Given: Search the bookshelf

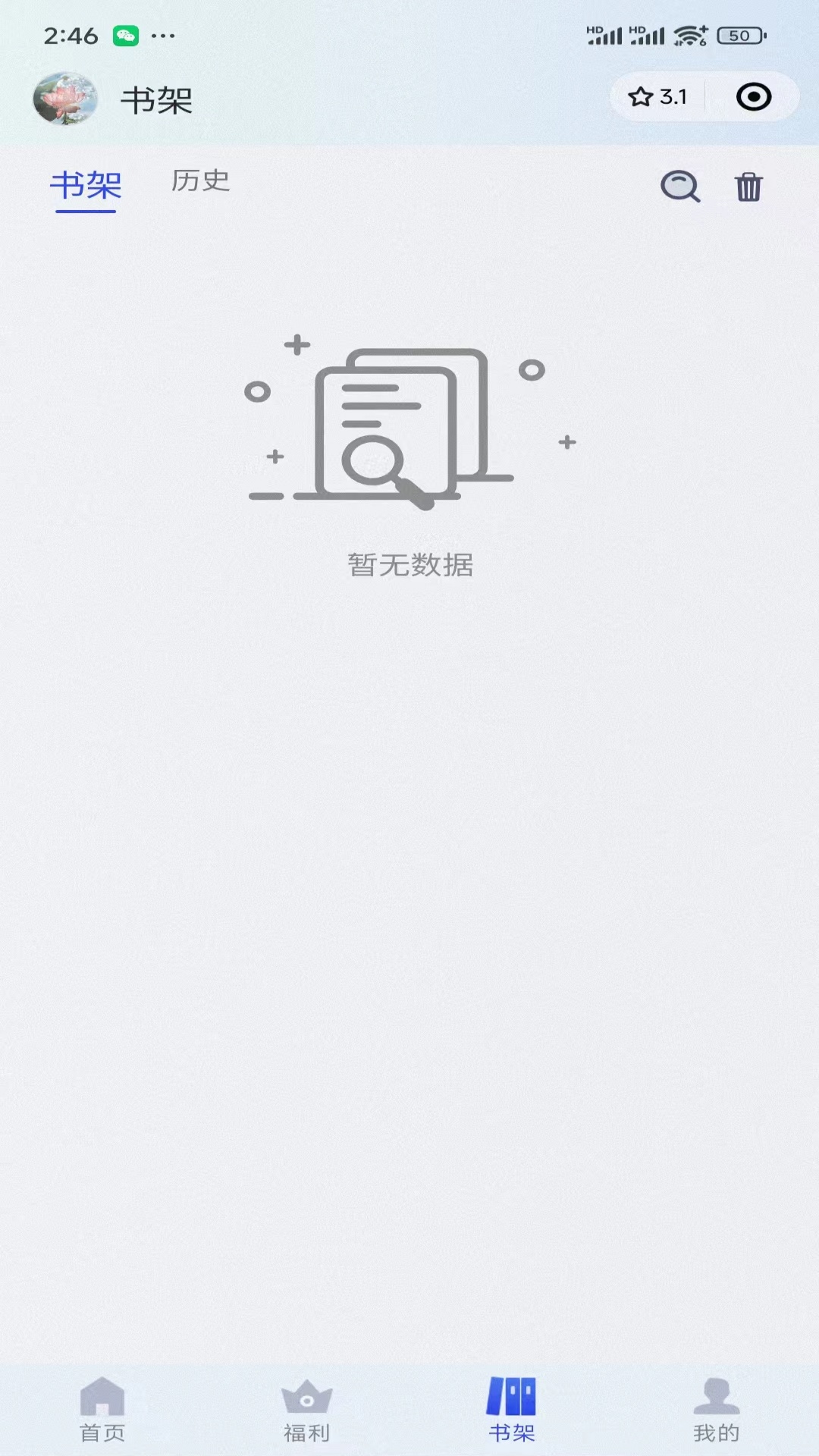Looking at the screenshot, I should coord(679,187).
